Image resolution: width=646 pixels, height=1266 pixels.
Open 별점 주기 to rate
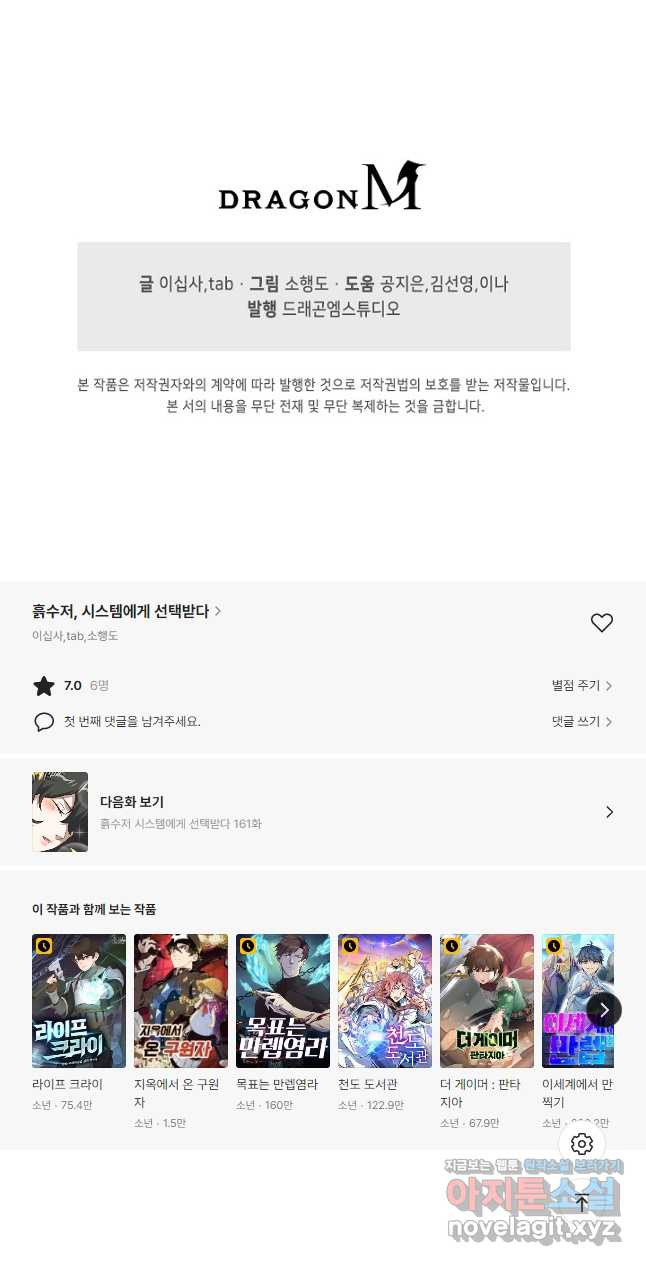(581, 686)
